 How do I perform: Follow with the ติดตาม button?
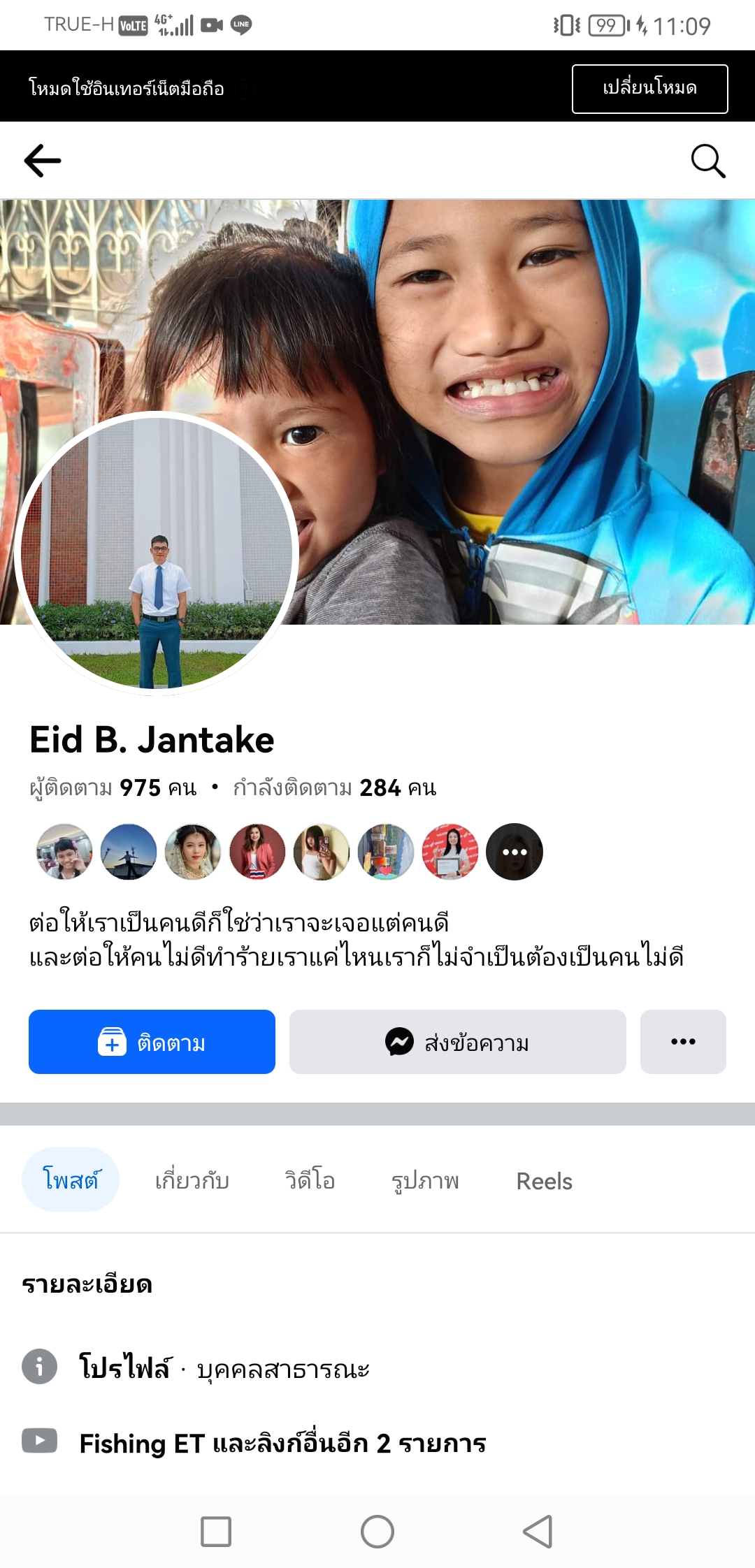[x=152, y=1042]
